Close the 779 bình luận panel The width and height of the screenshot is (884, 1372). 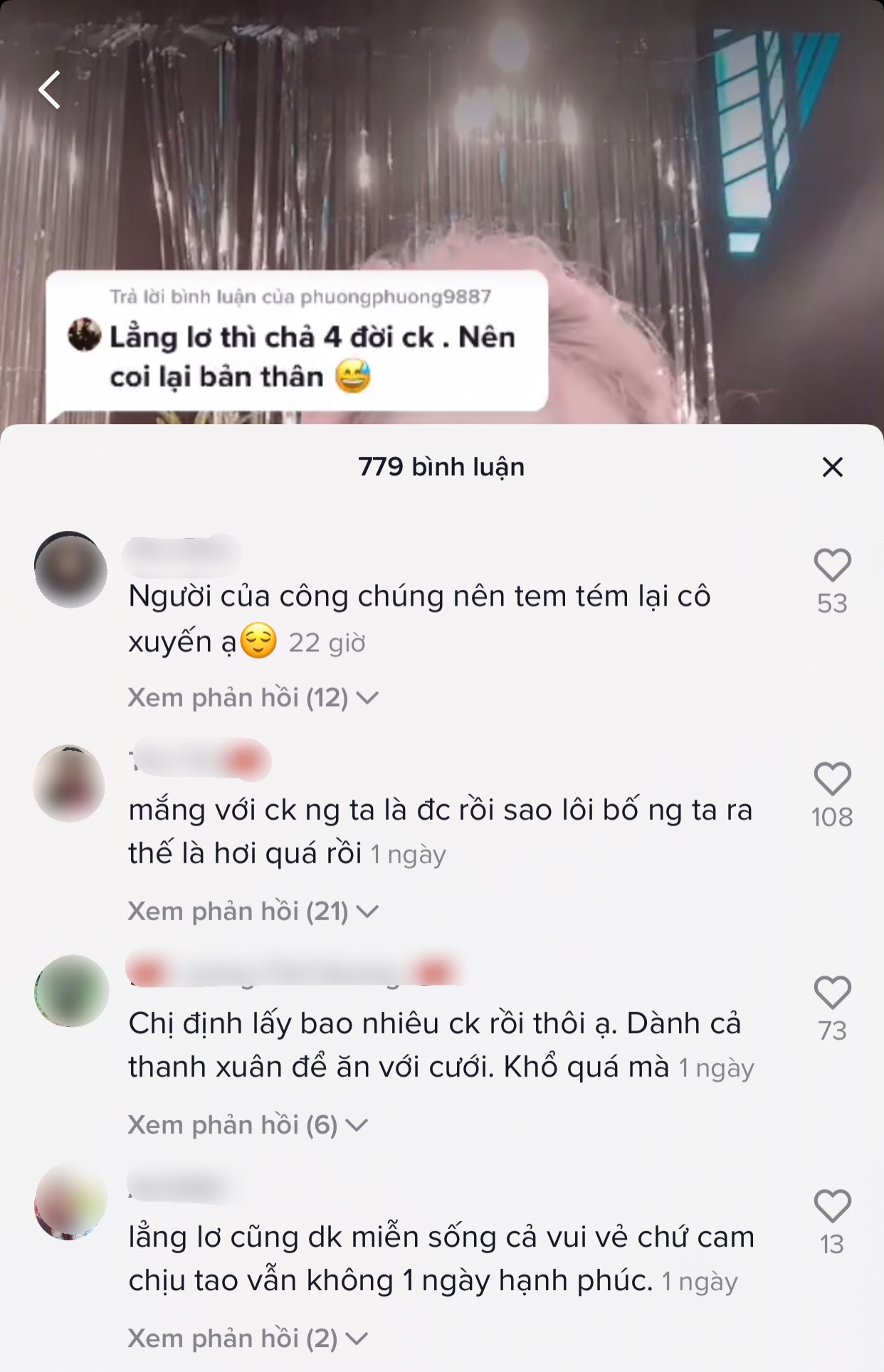pos(832,468)
